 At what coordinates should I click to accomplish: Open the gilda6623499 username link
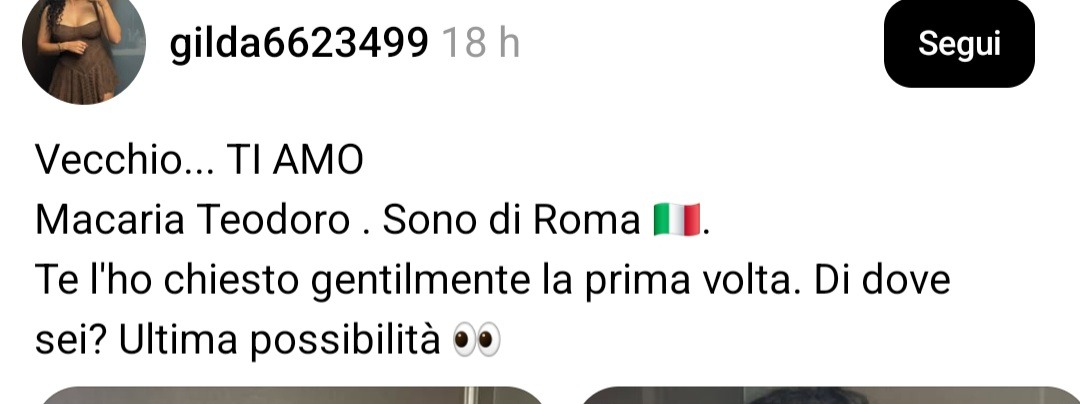(x=300, y=43)
